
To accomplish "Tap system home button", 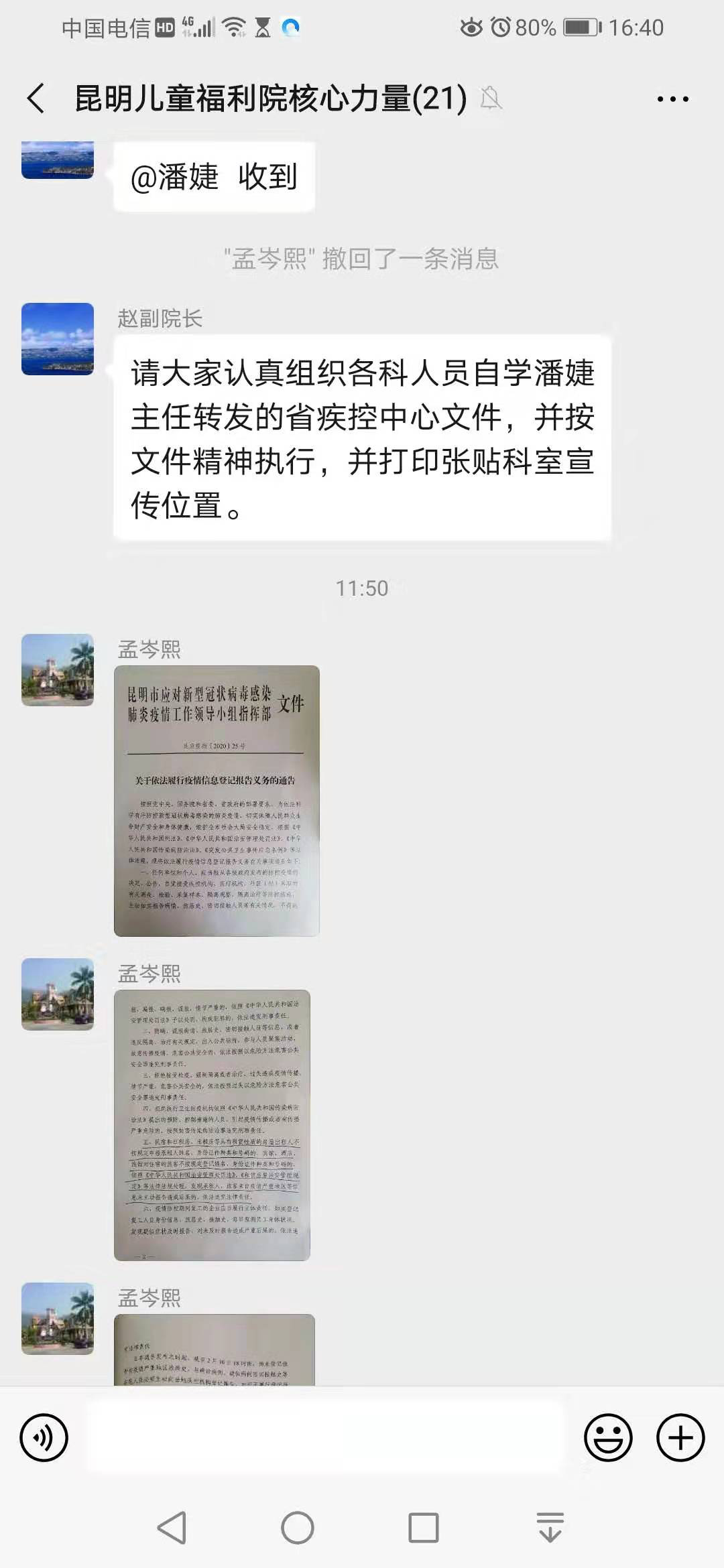I will (x=298, y=1528).
